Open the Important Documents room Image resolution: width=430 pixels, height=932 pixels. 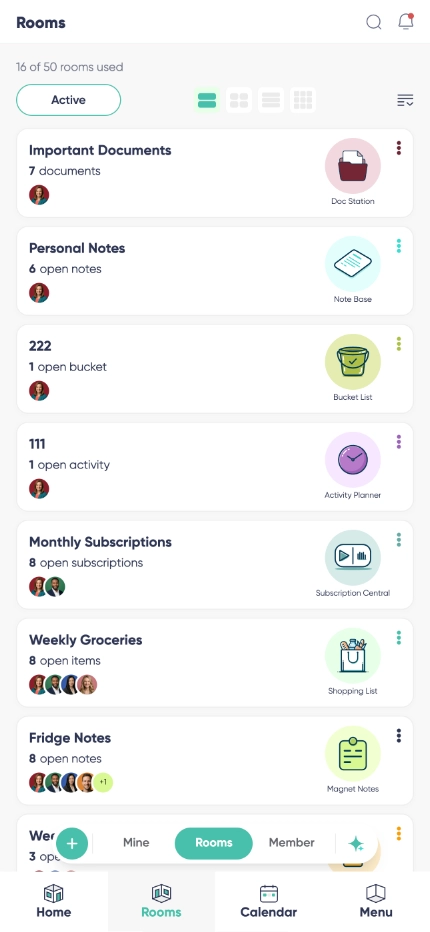coord(215,173)
